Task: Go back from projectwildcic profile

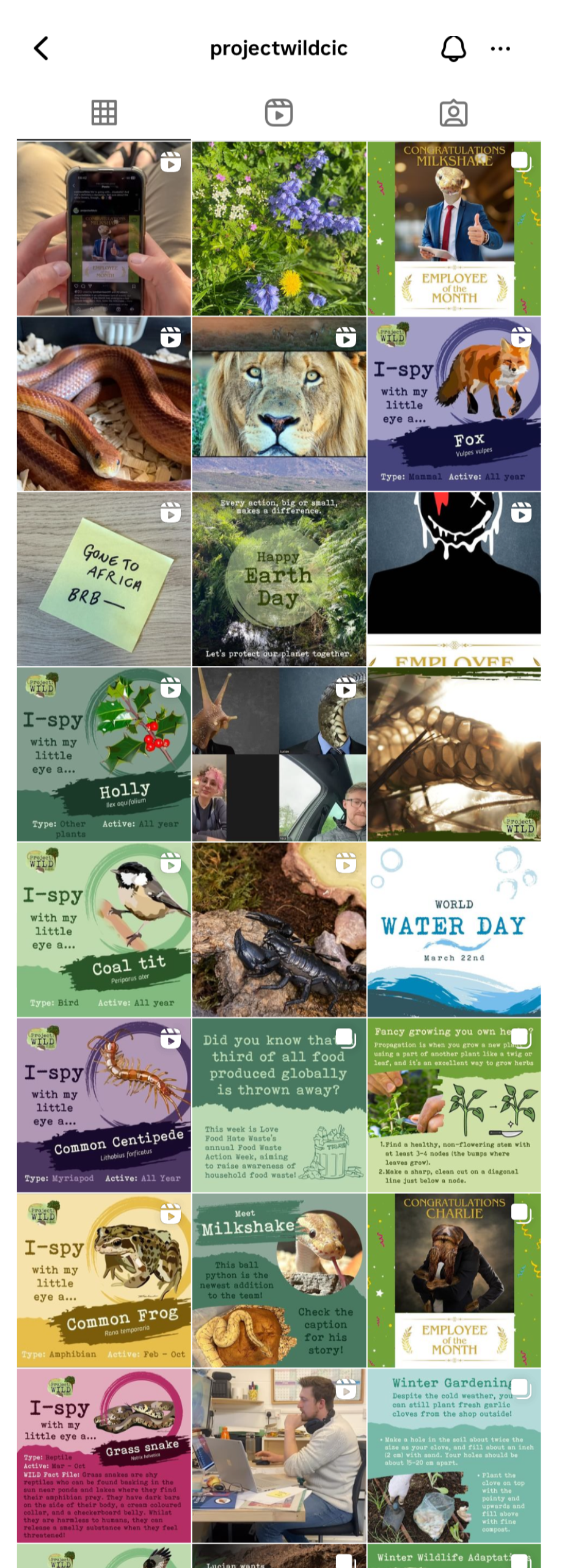Action: (41, 48)
